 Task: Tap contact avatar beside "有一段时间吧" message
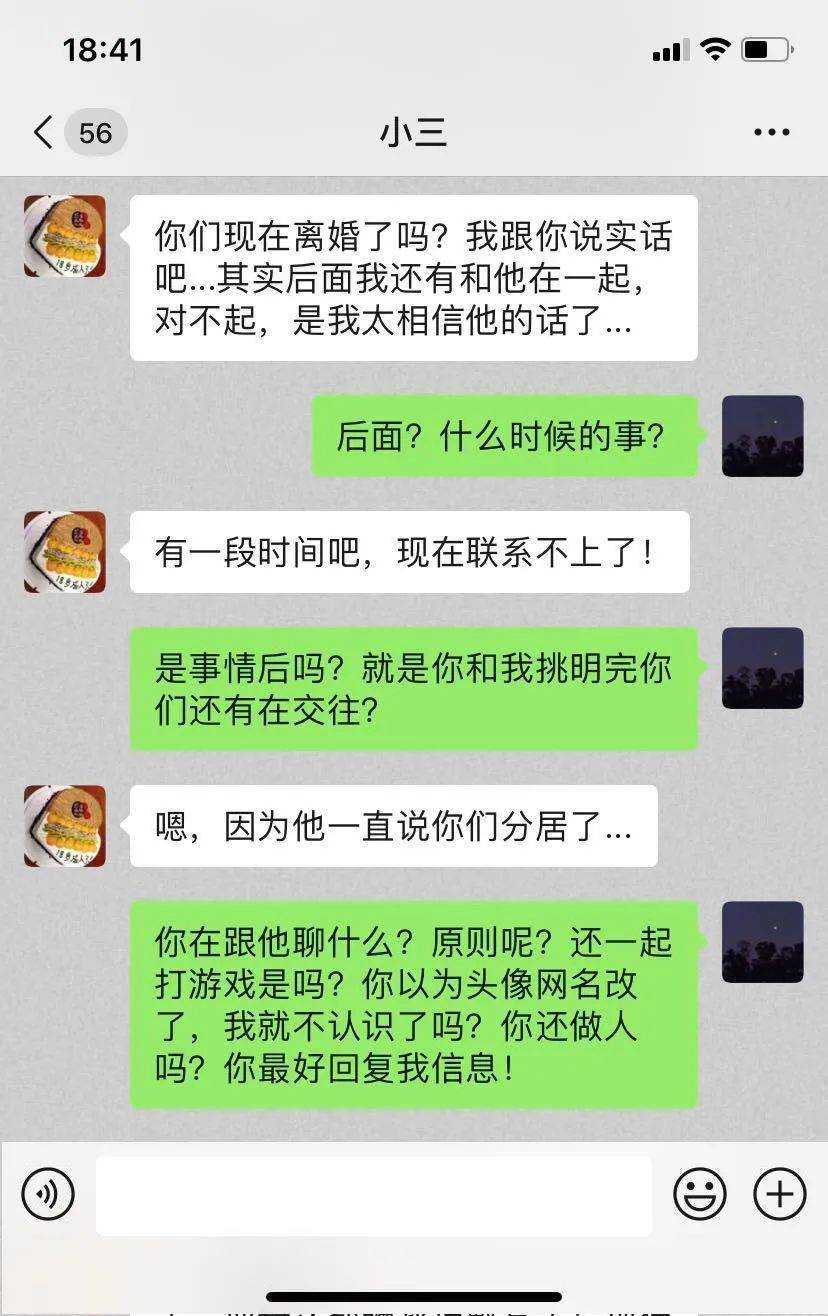[65, 552]
